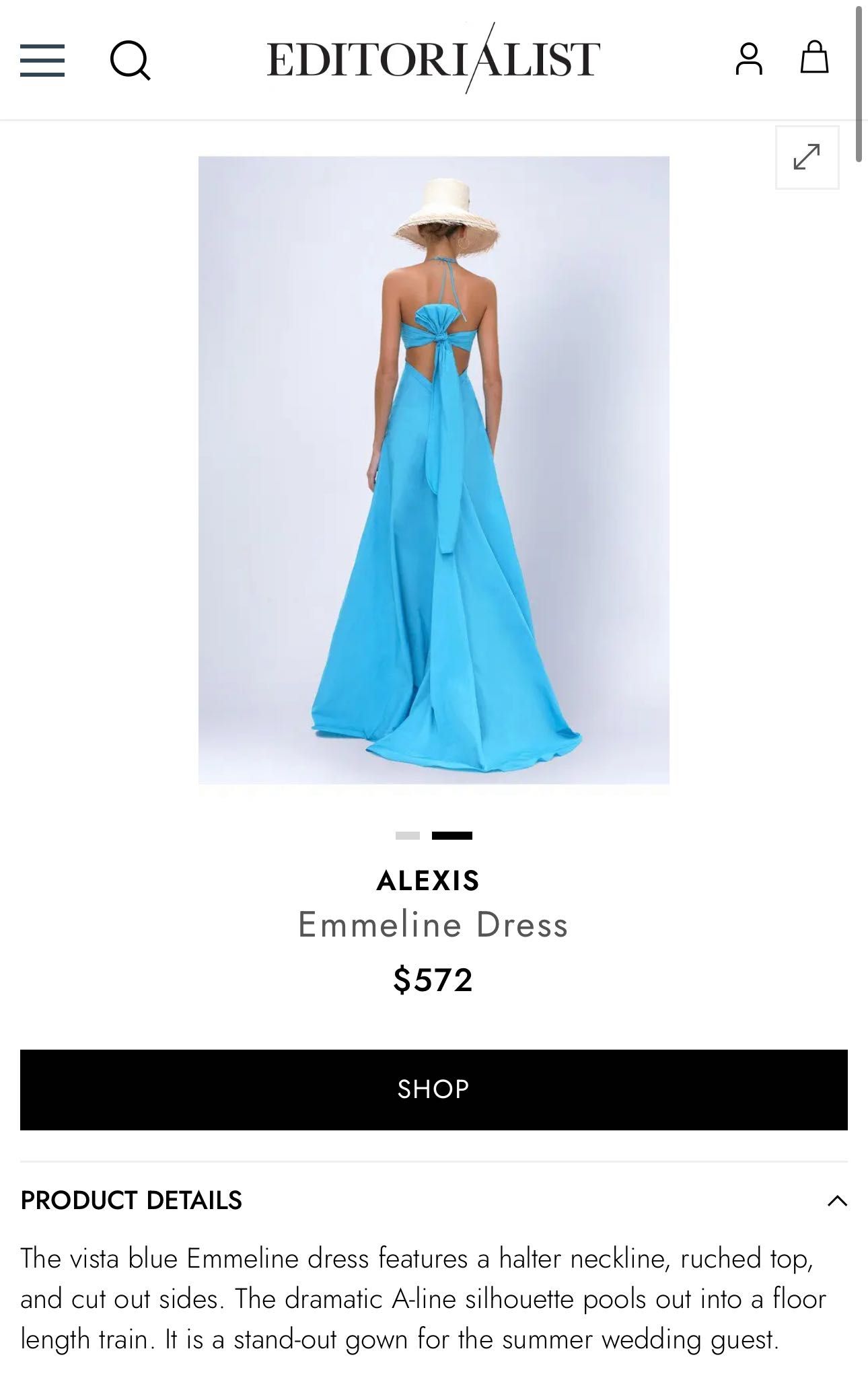Open the account profile icon
868x1380 pixels.
click(x=749, y=59)
